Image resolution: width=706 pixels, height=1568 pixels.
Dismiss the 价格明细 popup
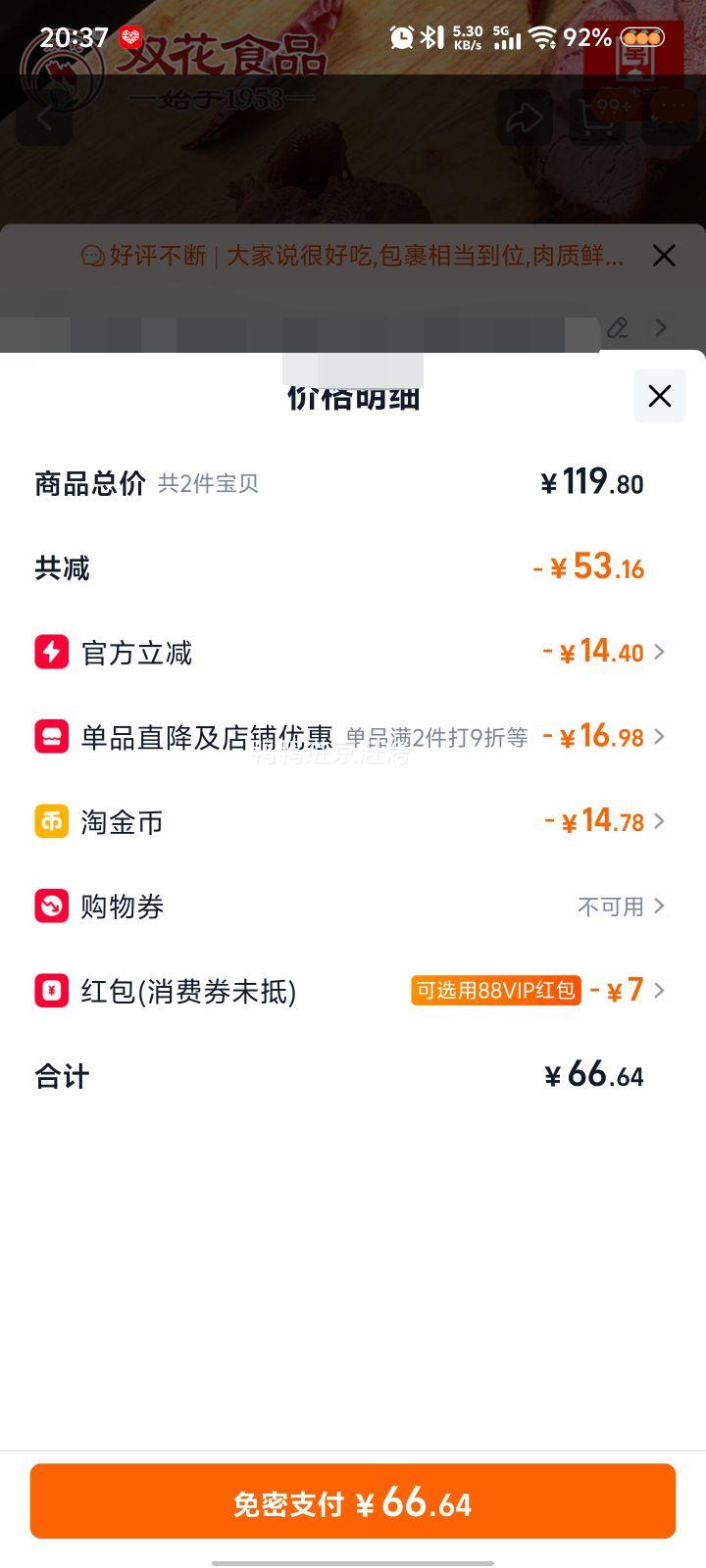pos(659,396)
